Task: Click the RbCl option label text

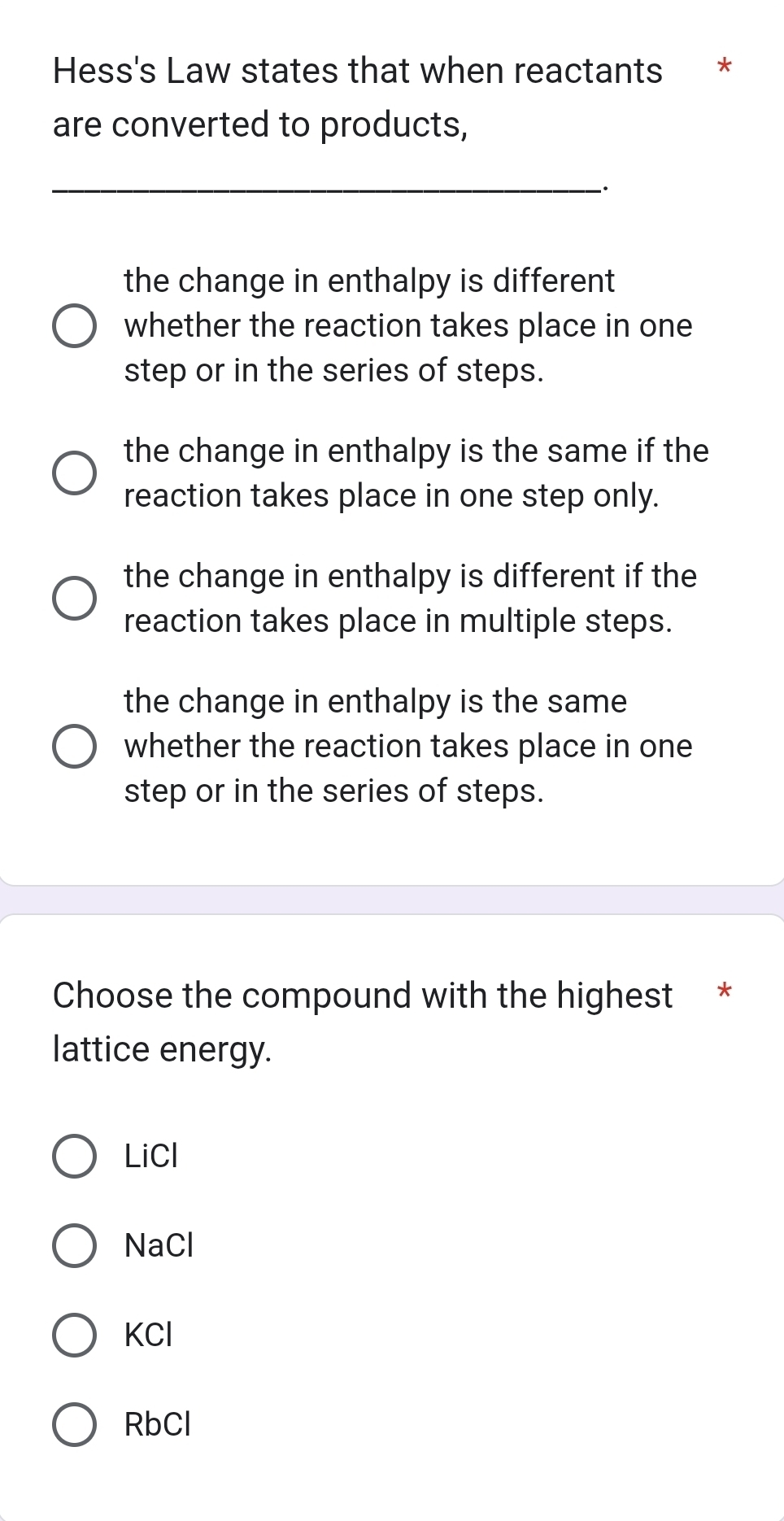Action: [x=157, y=1425]
